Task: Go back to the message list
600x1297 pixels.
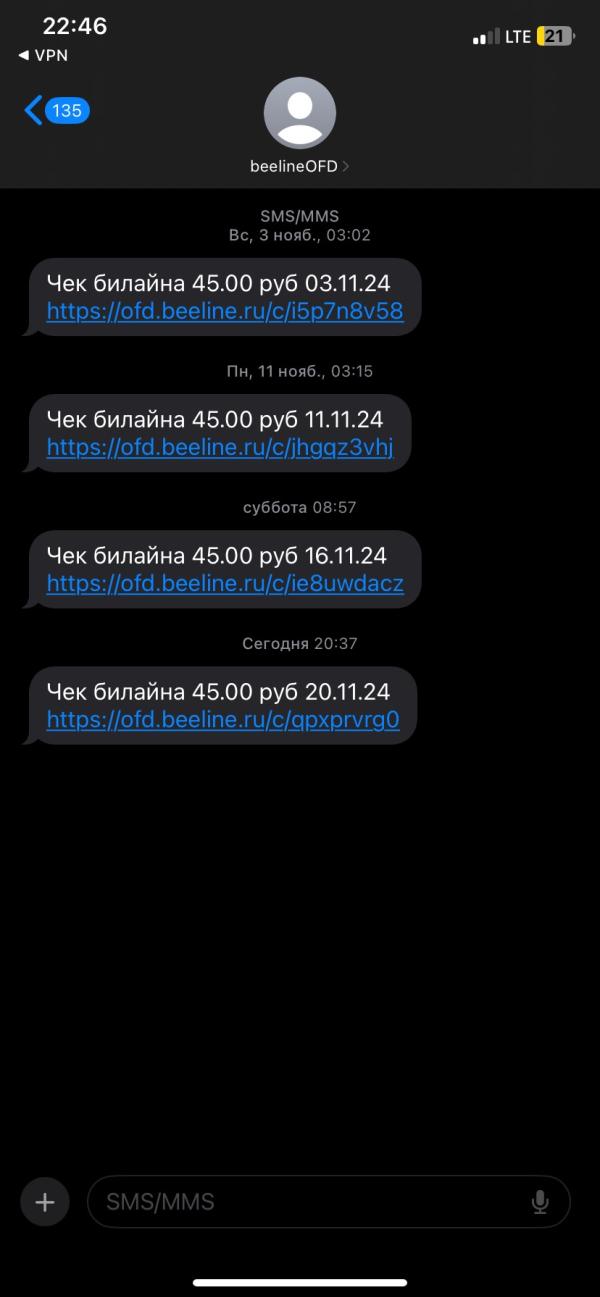Action: (57, 110)
